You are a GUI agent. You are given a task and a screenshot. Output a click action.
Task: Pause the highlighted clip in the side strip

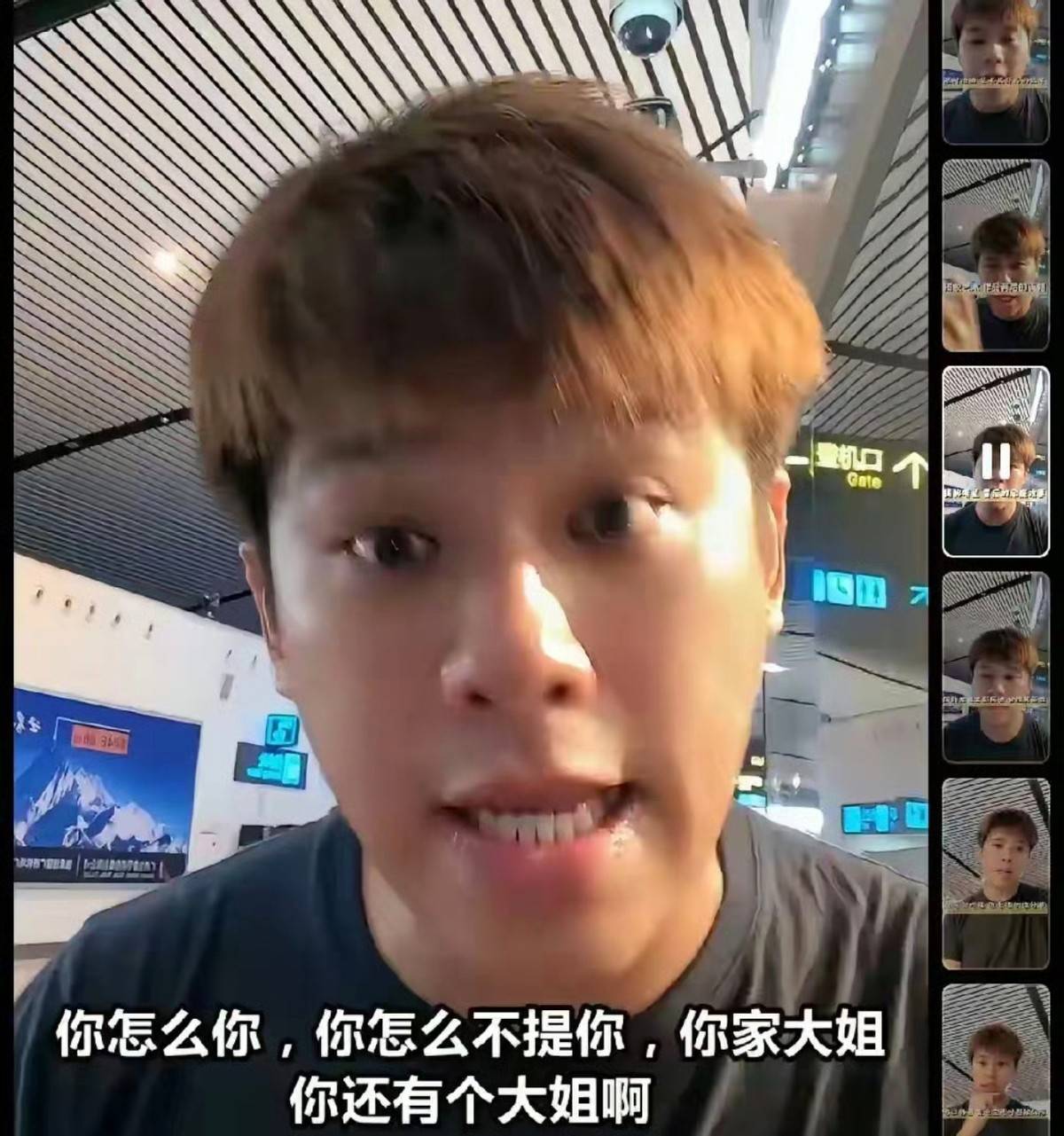[995, 460]
